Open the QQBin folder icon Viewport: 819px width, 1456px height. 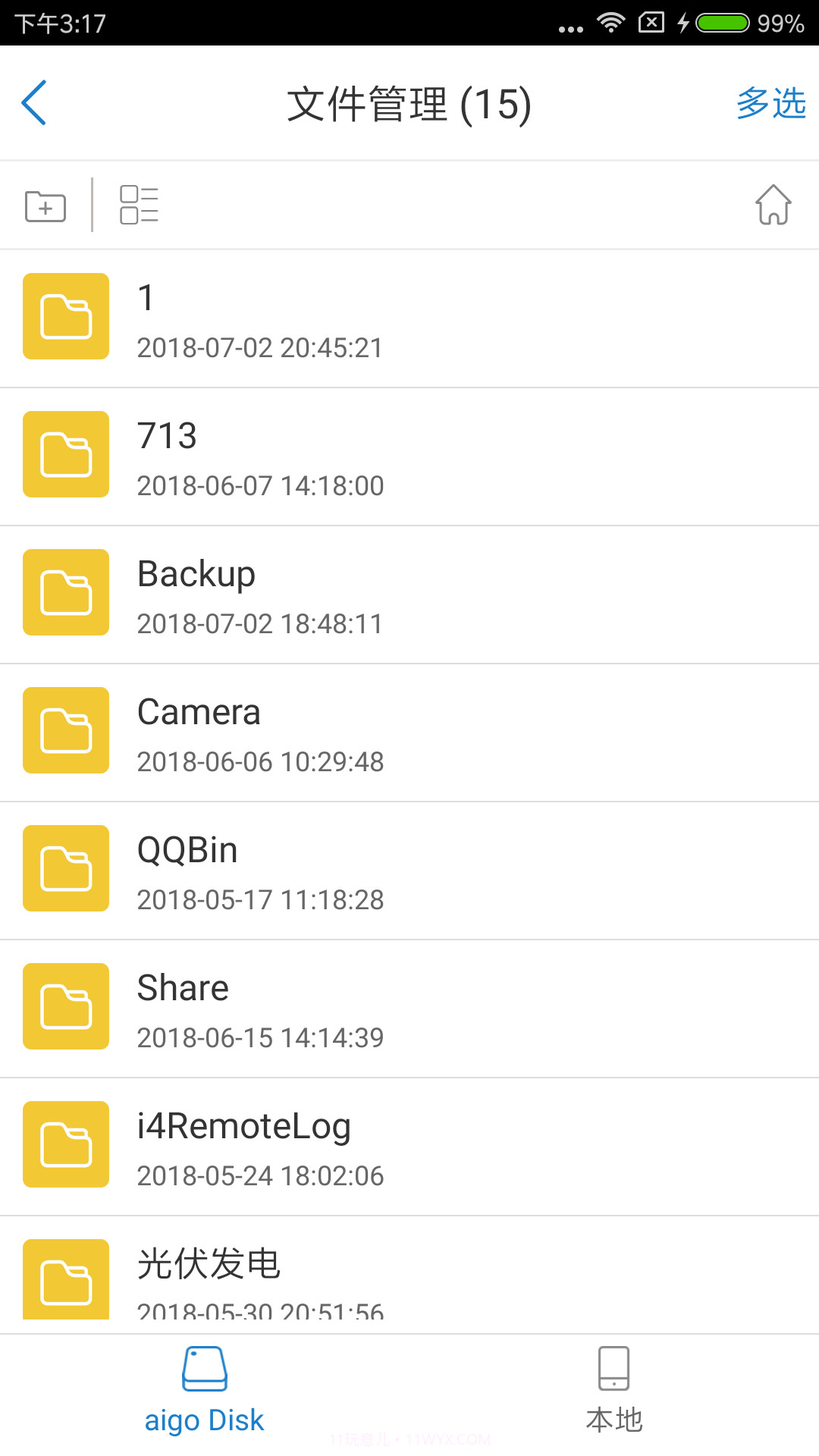click(65, 868)
